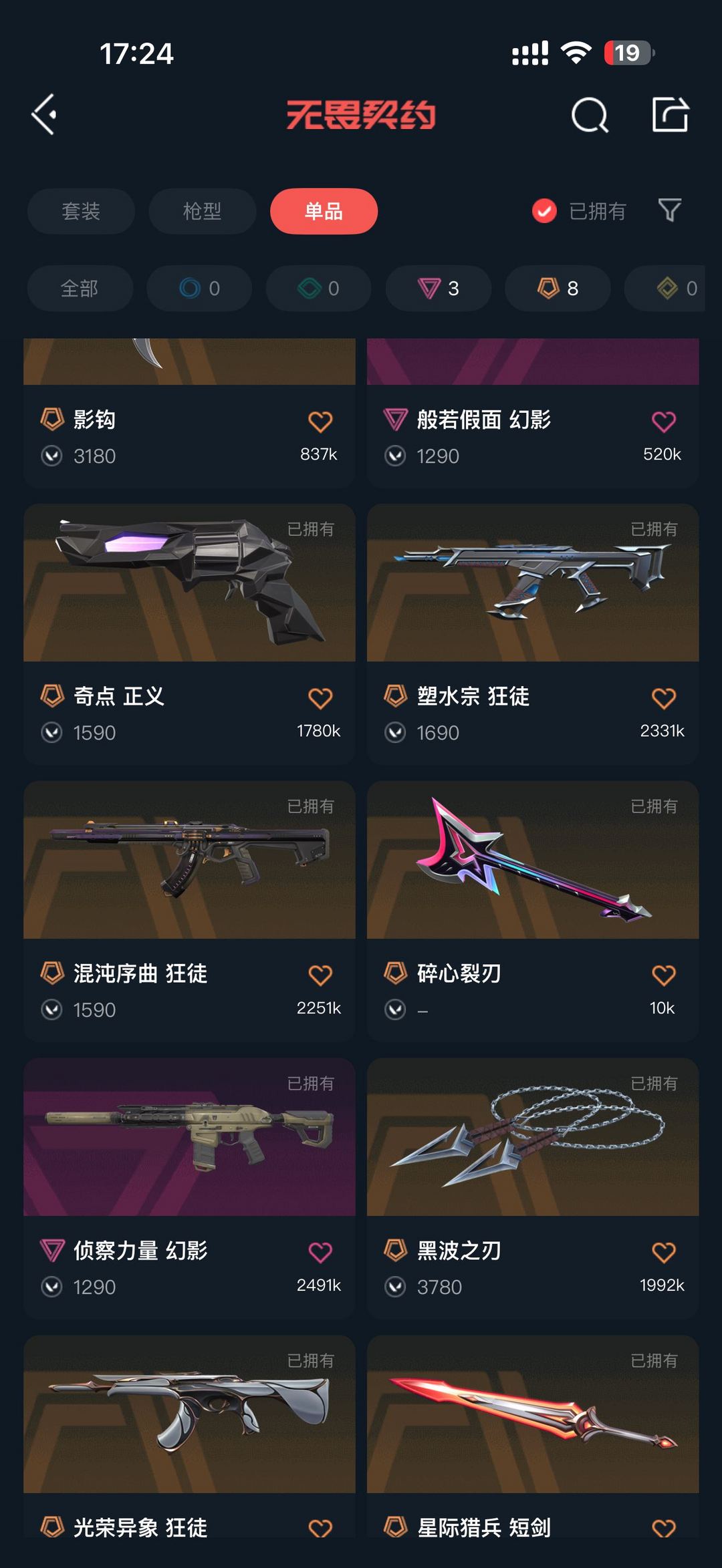Switch to the 枪型 tab
Image resolution: width=722 pixels, height=1568 pixels.
(203, 211)
